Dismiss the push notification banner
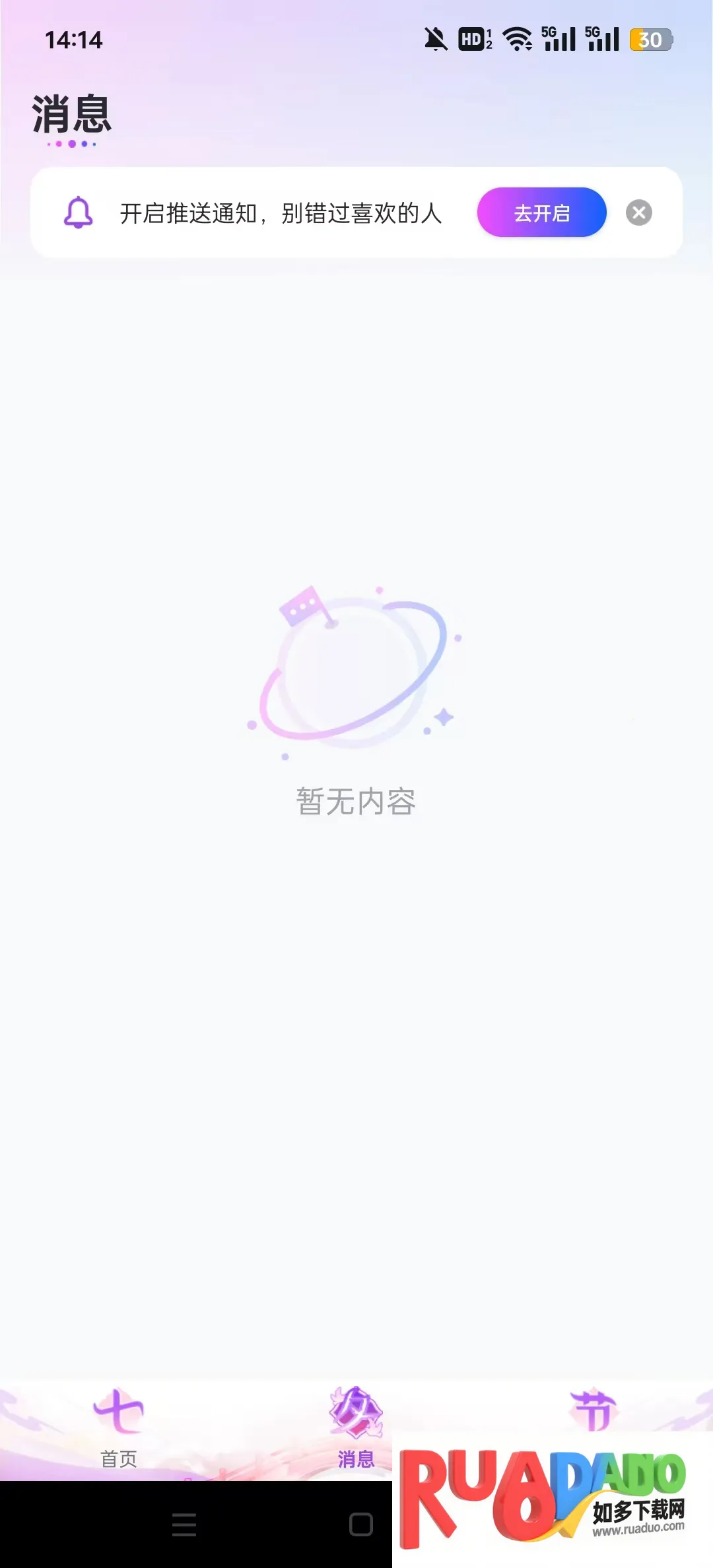This screenshot has width=713, height=1568. tap(638, 212)
